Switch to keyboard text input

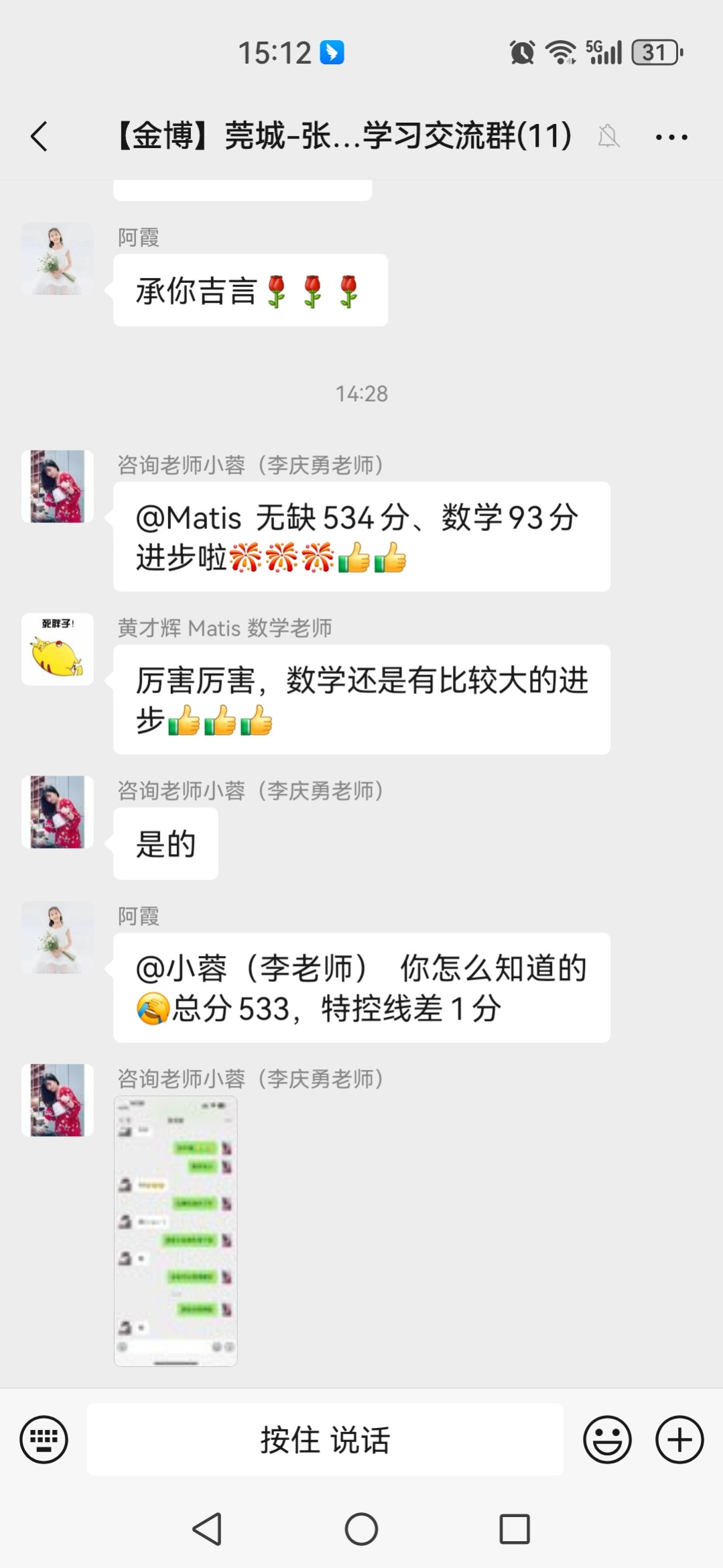pyautogui.click(x=44, y=1439)
